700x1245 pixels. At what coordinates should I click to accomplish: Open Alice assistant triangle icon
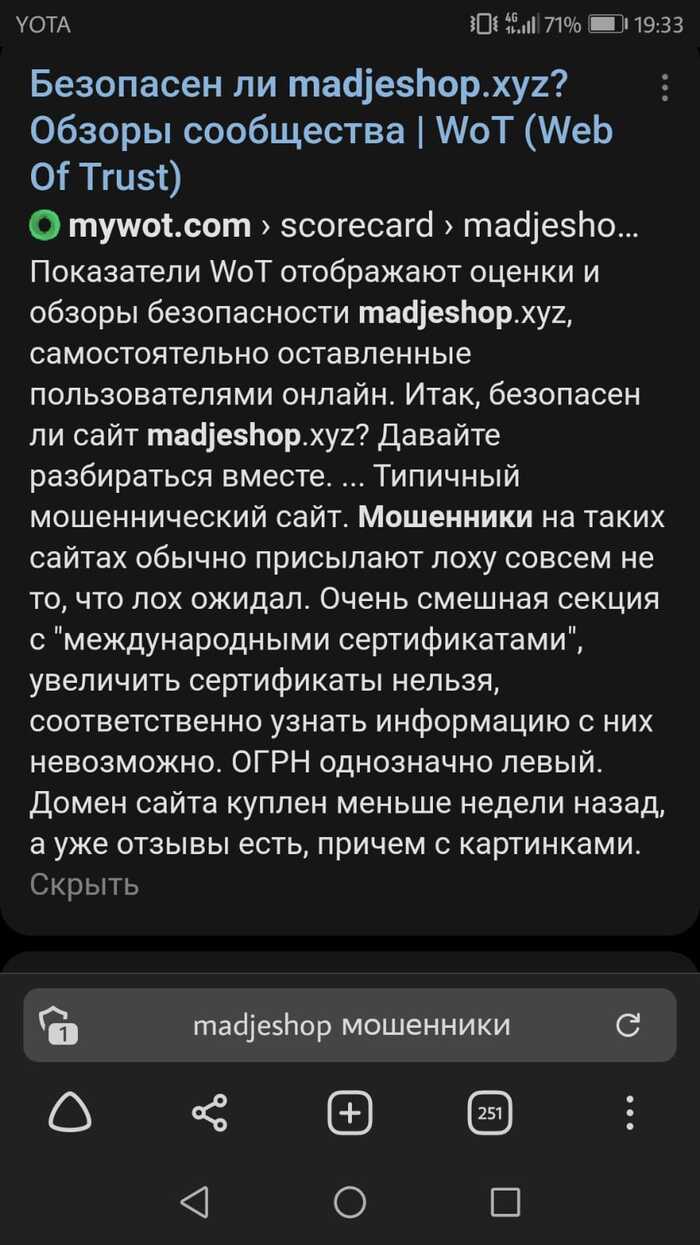tap(70, 1112)
